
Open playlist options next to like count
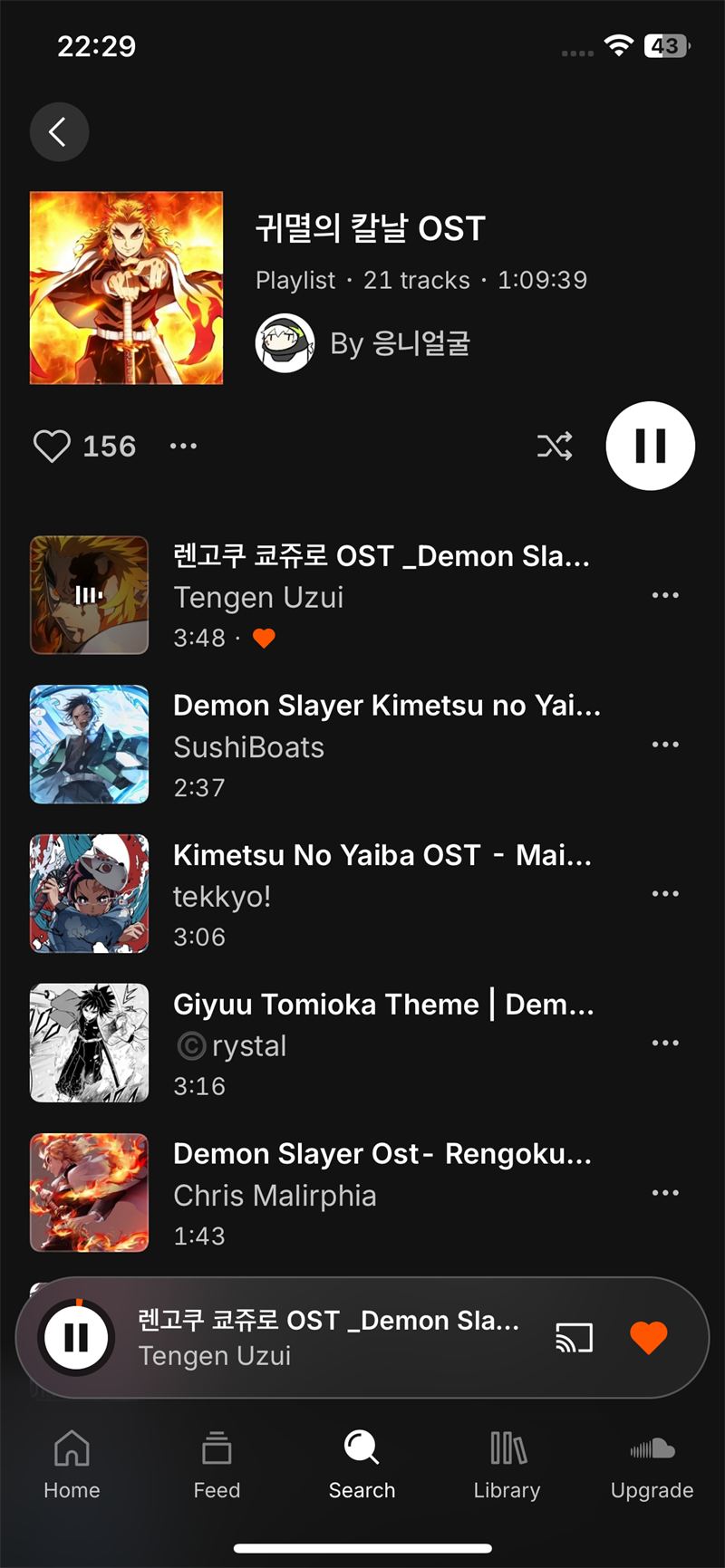183,446
